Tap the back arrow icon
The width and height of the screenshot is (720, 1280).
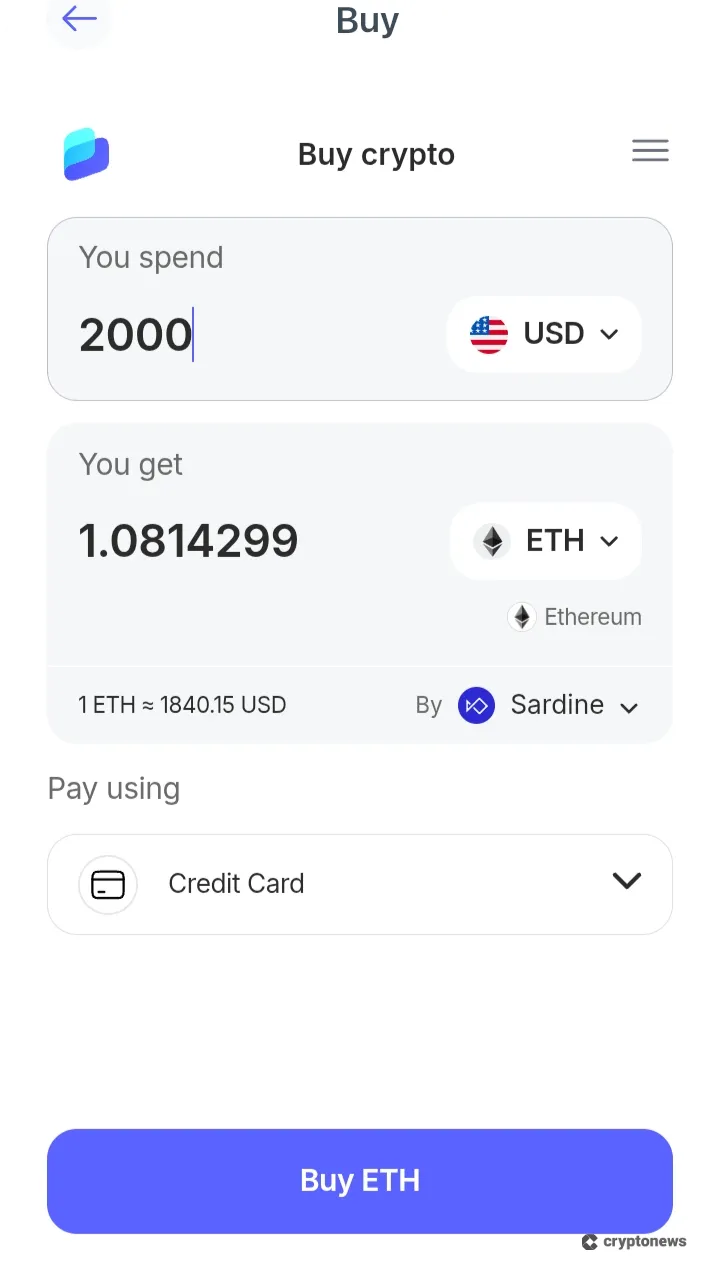click(x=78, y=19)
